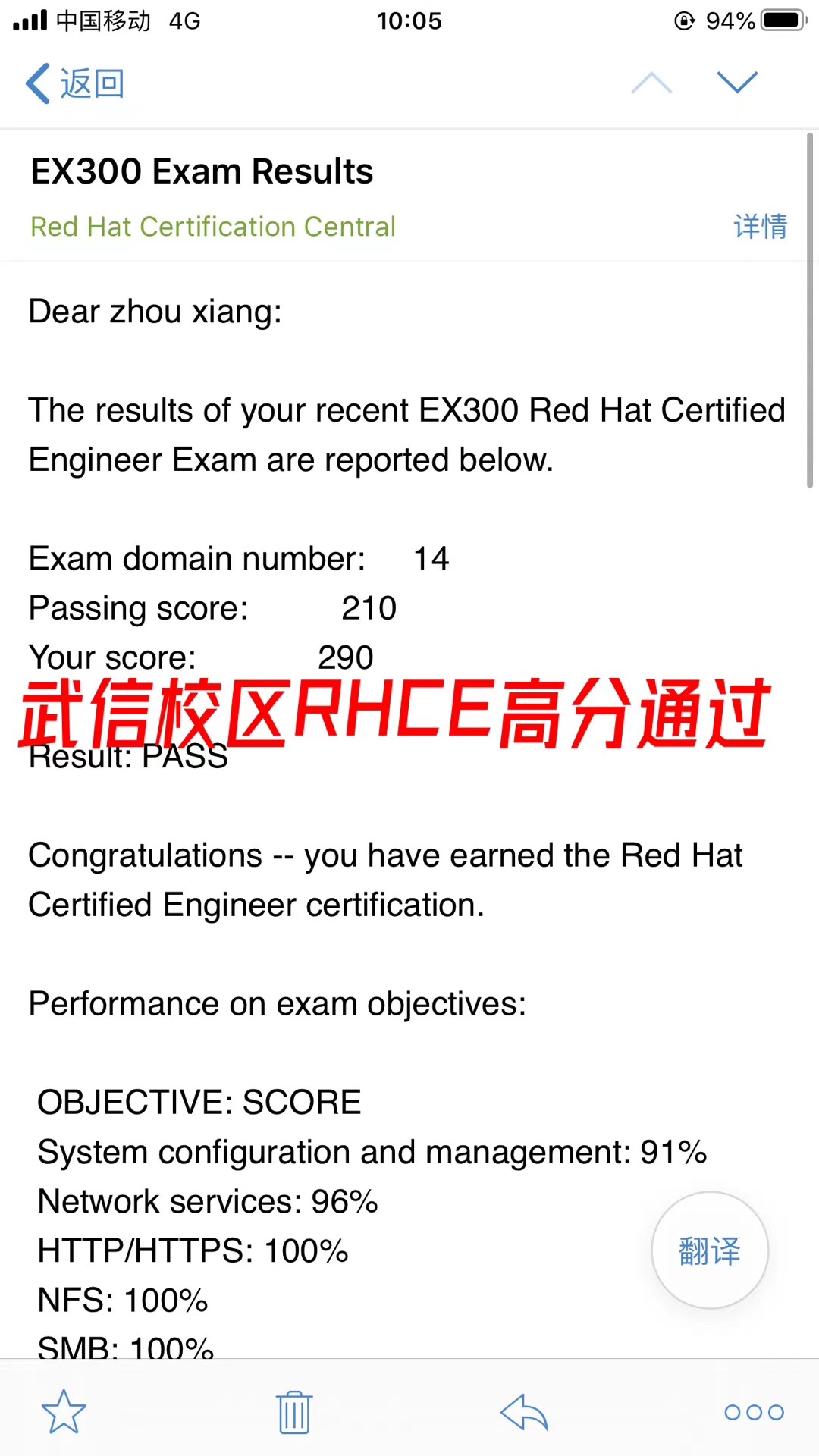Open sender details via 详情

pos(760,226)
